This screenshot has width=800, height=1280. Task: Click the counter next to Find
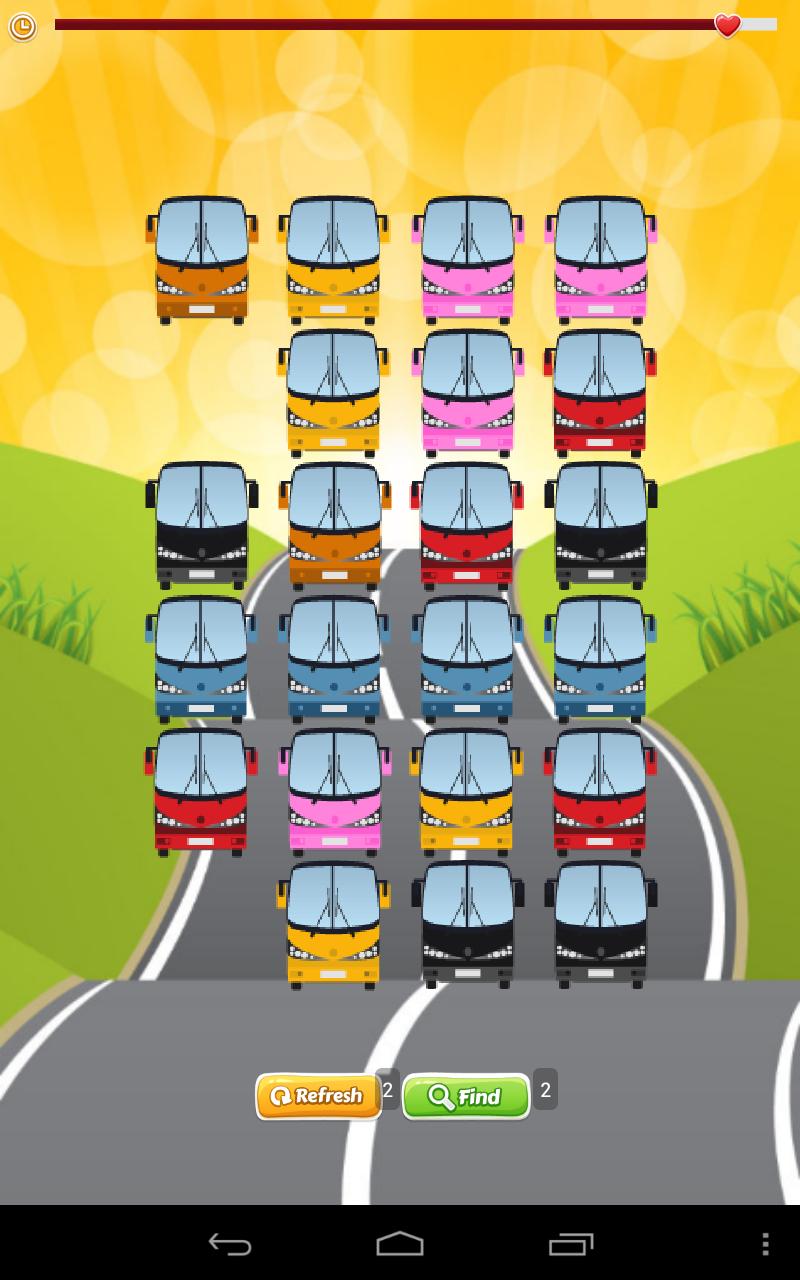[545, 1091]
